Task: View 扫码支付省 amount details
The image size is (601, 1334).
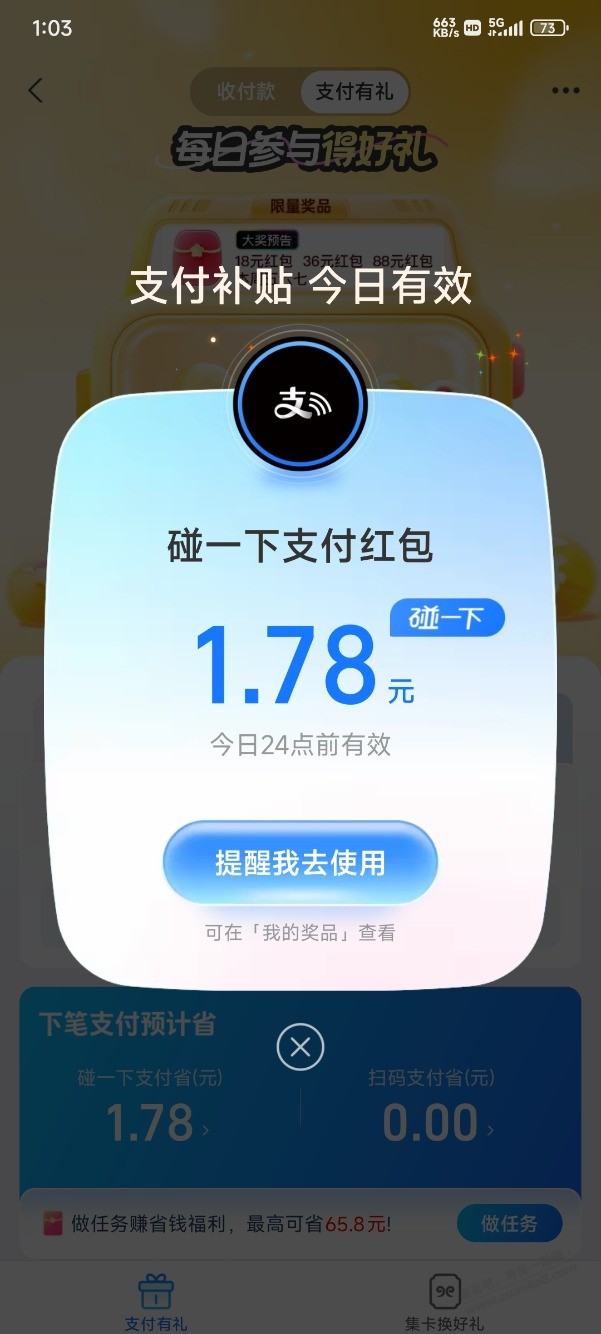Action: tap(436, 1123)
